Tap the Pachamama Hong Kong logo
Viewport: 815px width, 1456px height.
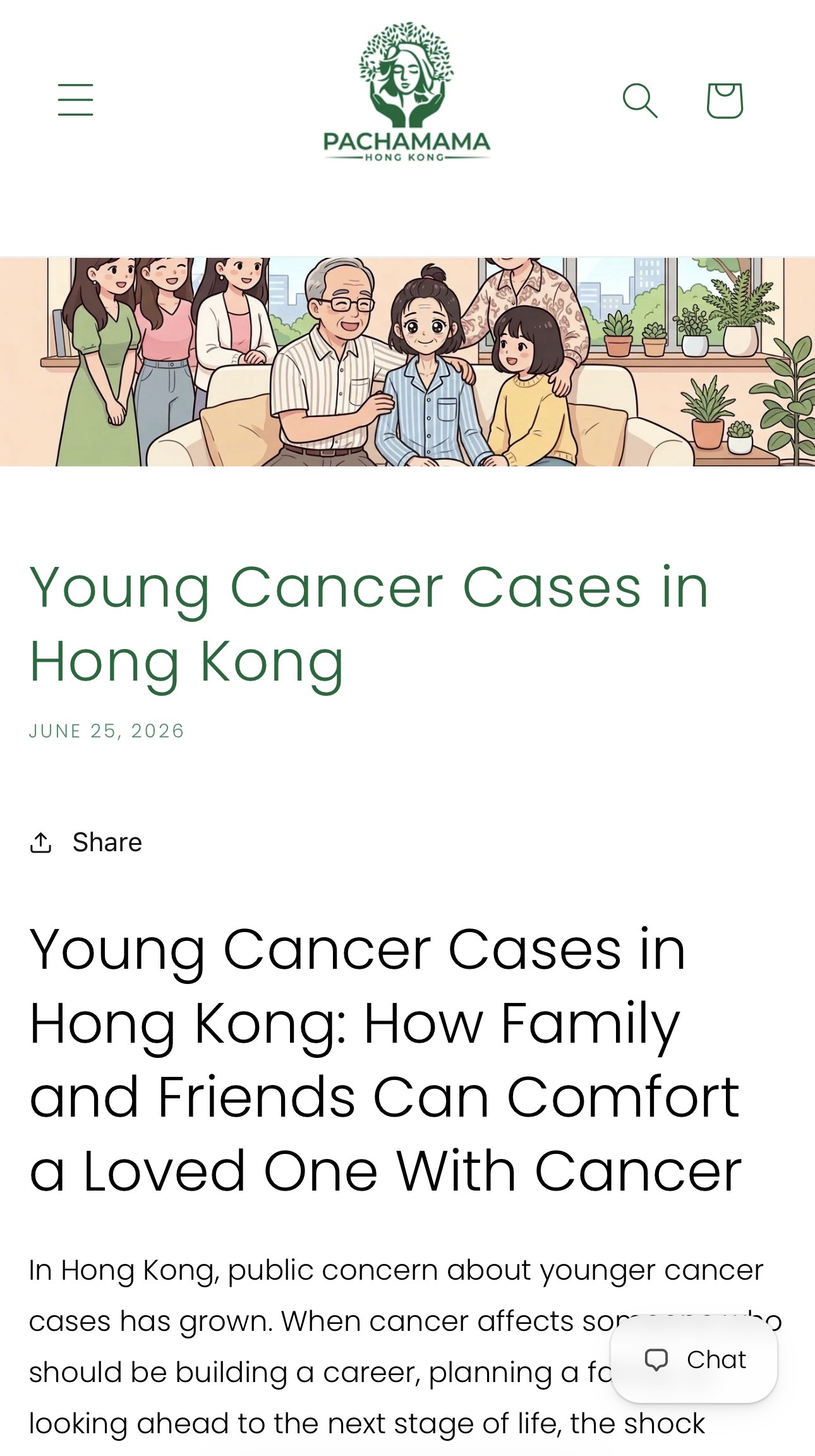coord(407,92)
